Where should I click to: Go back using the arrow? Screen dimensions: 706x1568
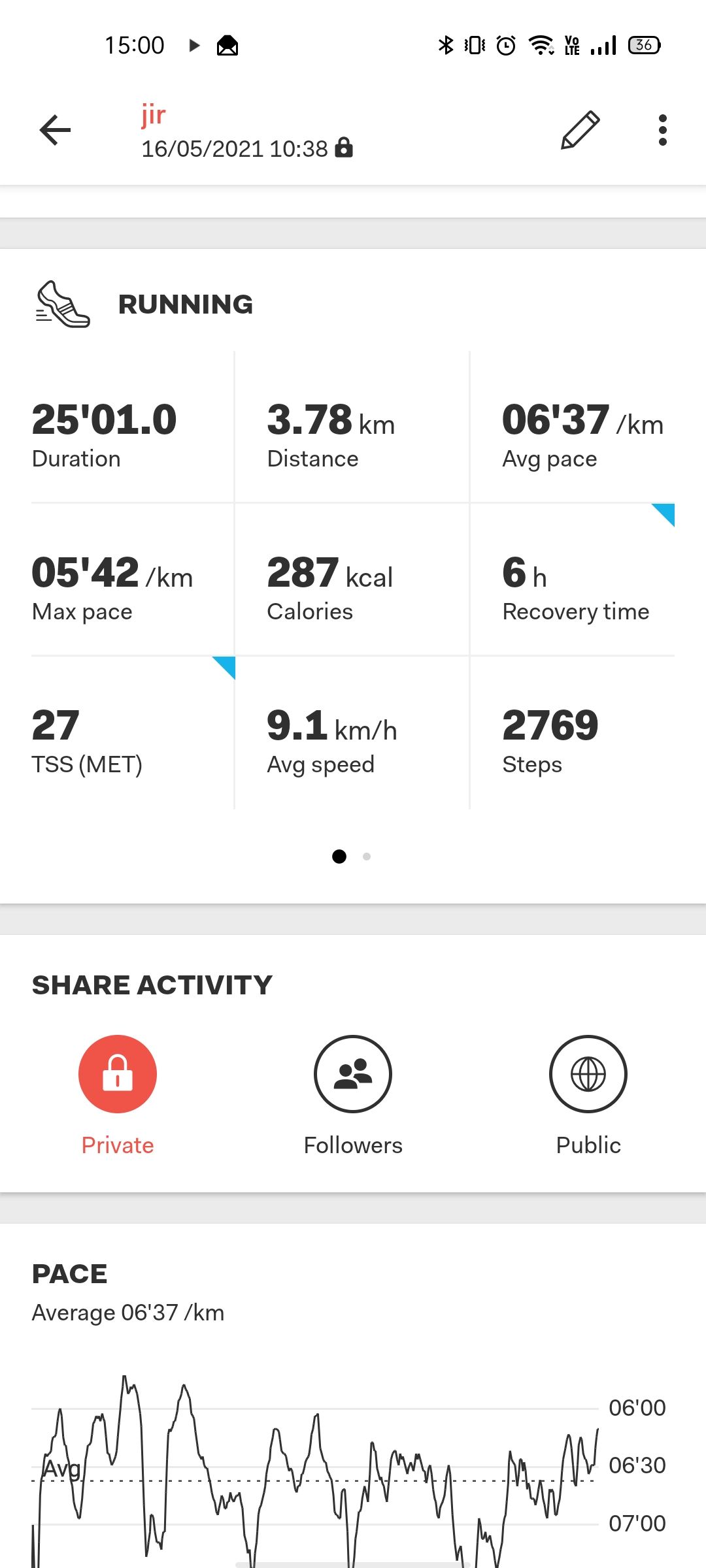click(x=55, y=130)
